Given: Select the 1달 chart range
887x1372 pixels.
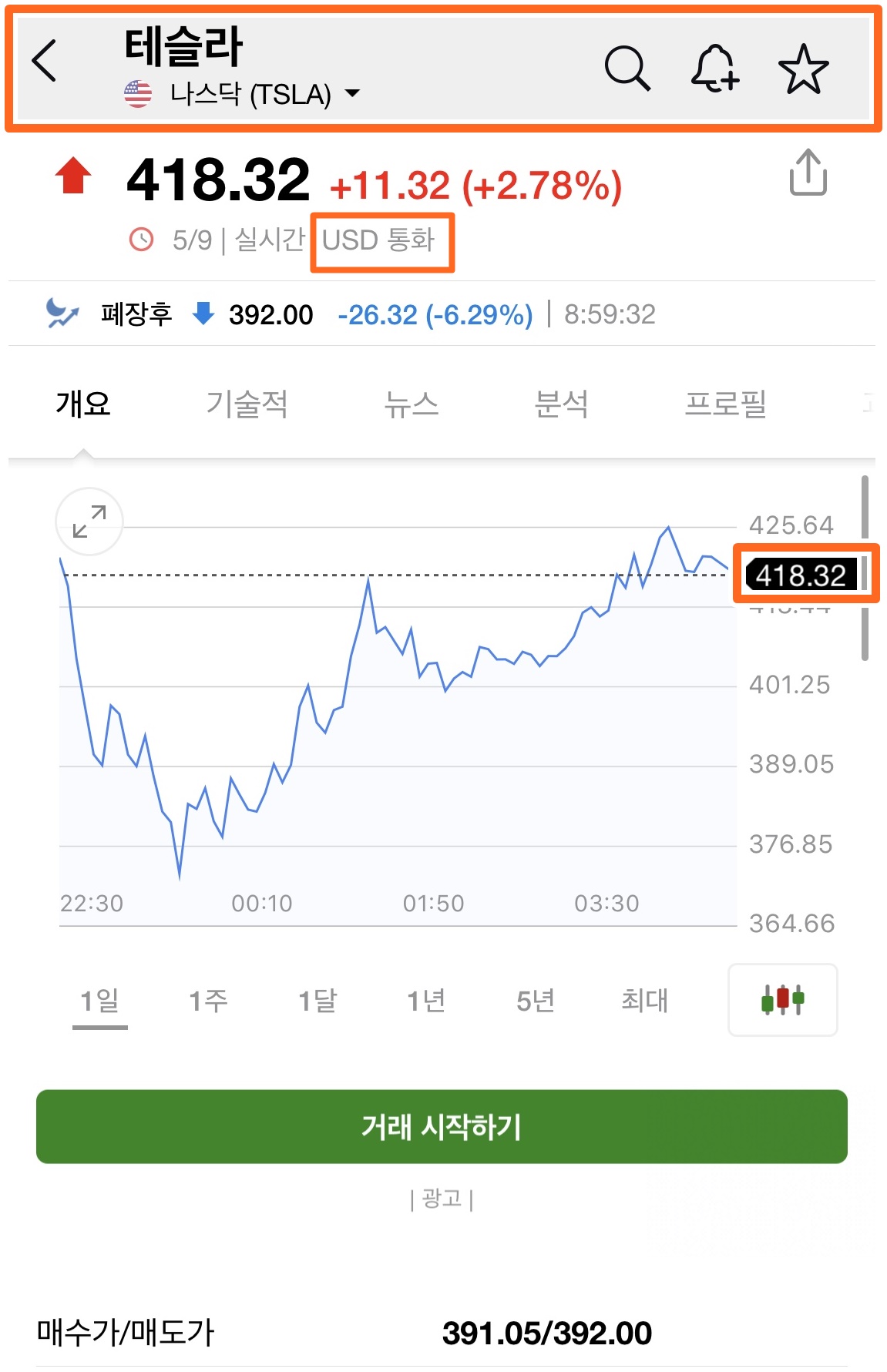Looking at the screenshot, I should click(x=318, y=1001).
